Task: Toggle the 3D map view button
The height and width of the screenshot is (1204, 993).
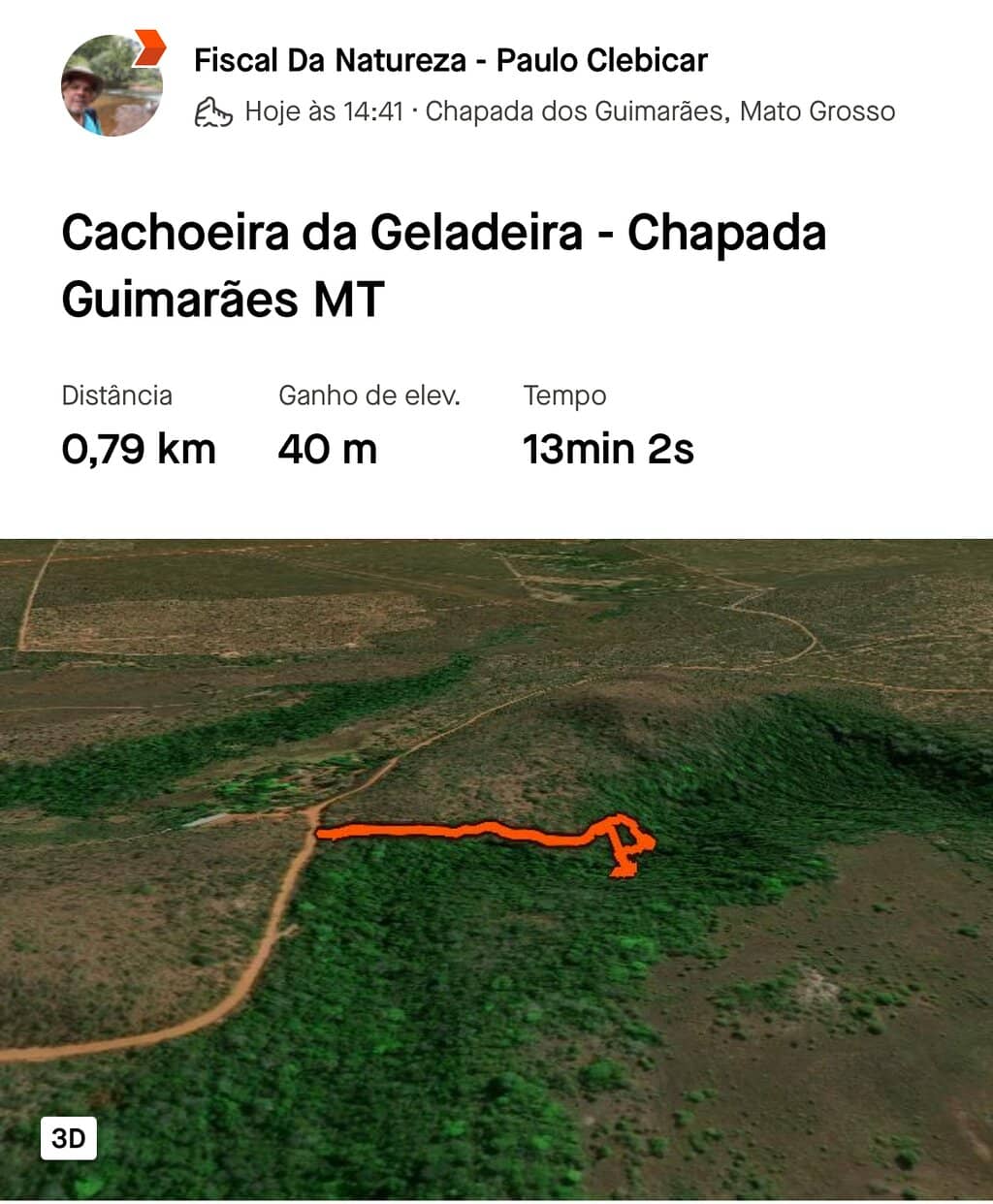Action: click(x=69, y=1137)
